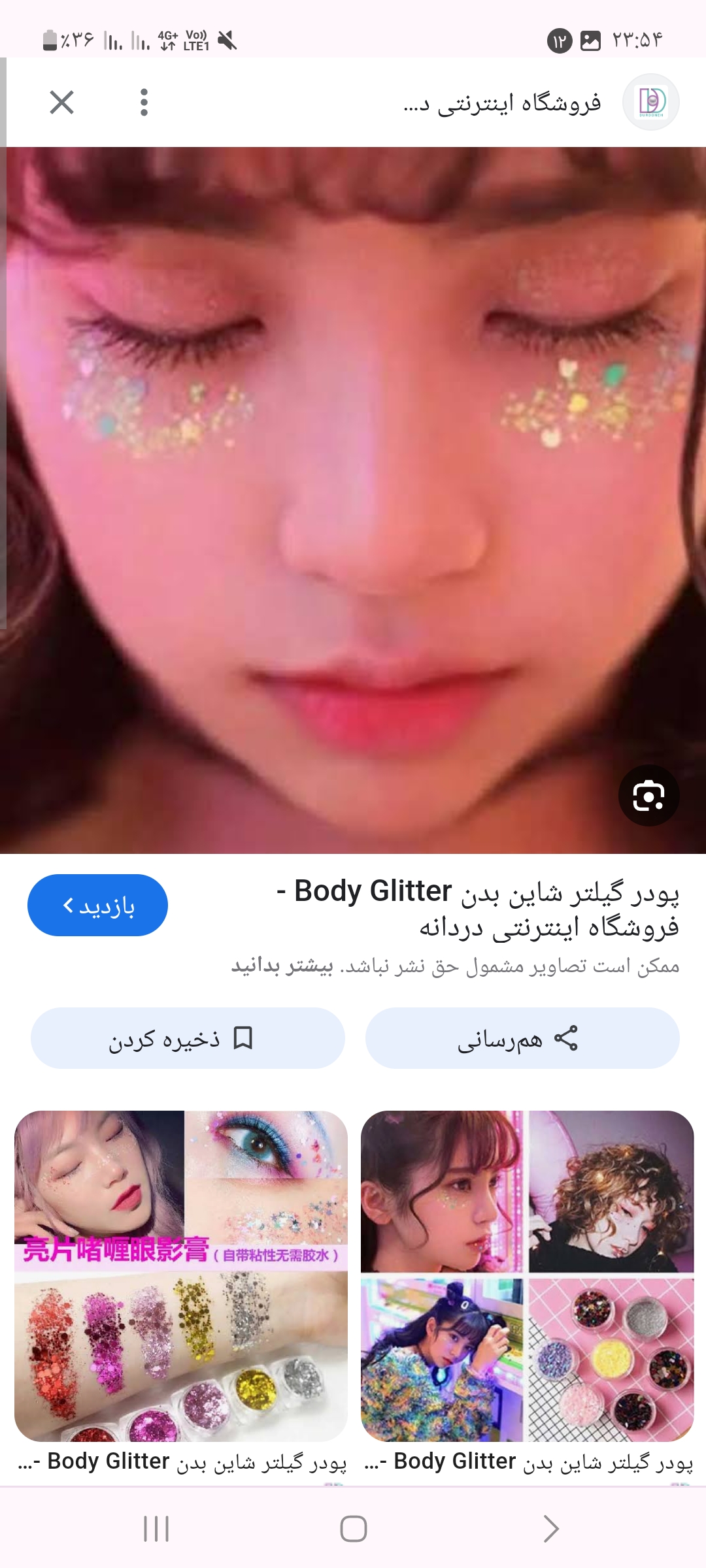Share the image via همرسانی

coord(522,1038)
